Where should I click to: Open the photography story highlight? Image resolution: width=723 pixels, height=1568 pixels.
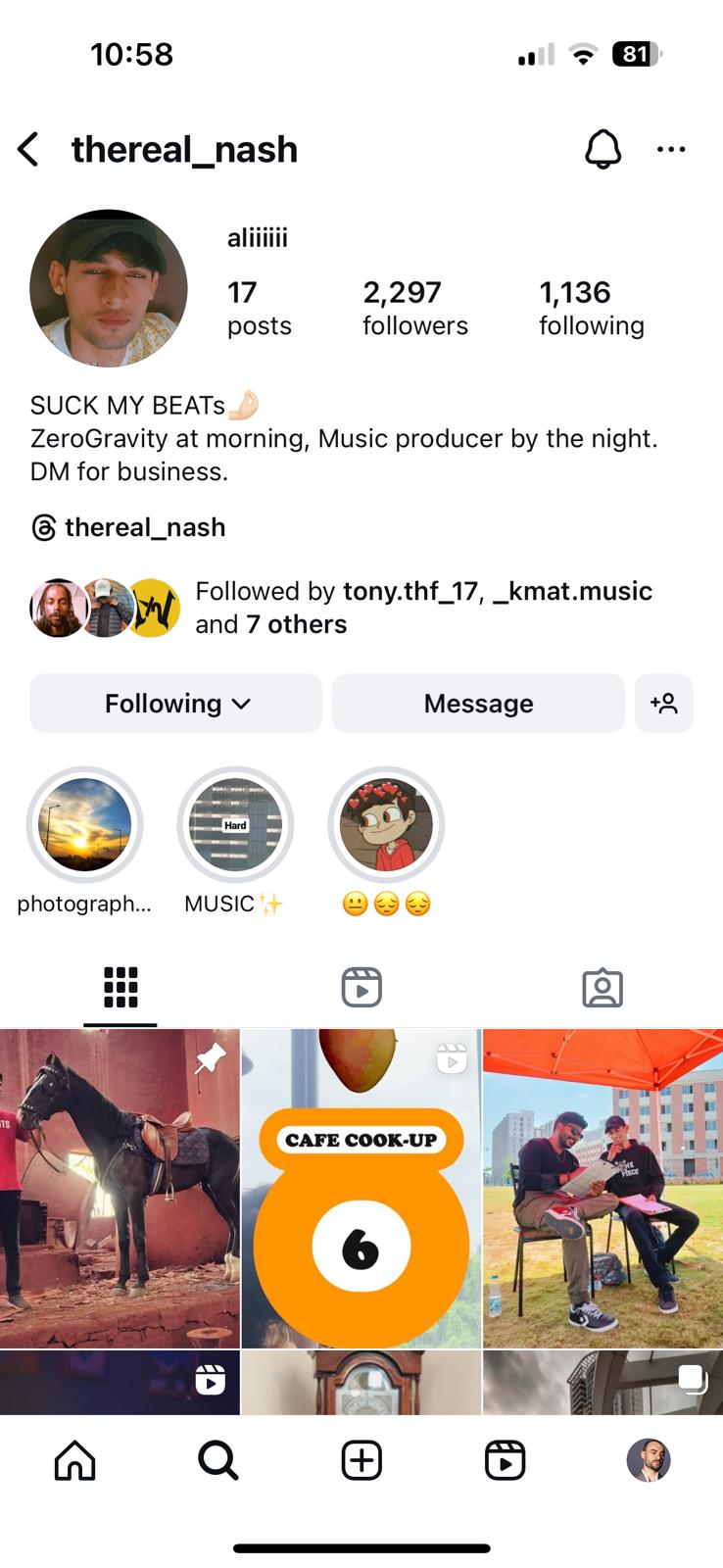[84, 825]
